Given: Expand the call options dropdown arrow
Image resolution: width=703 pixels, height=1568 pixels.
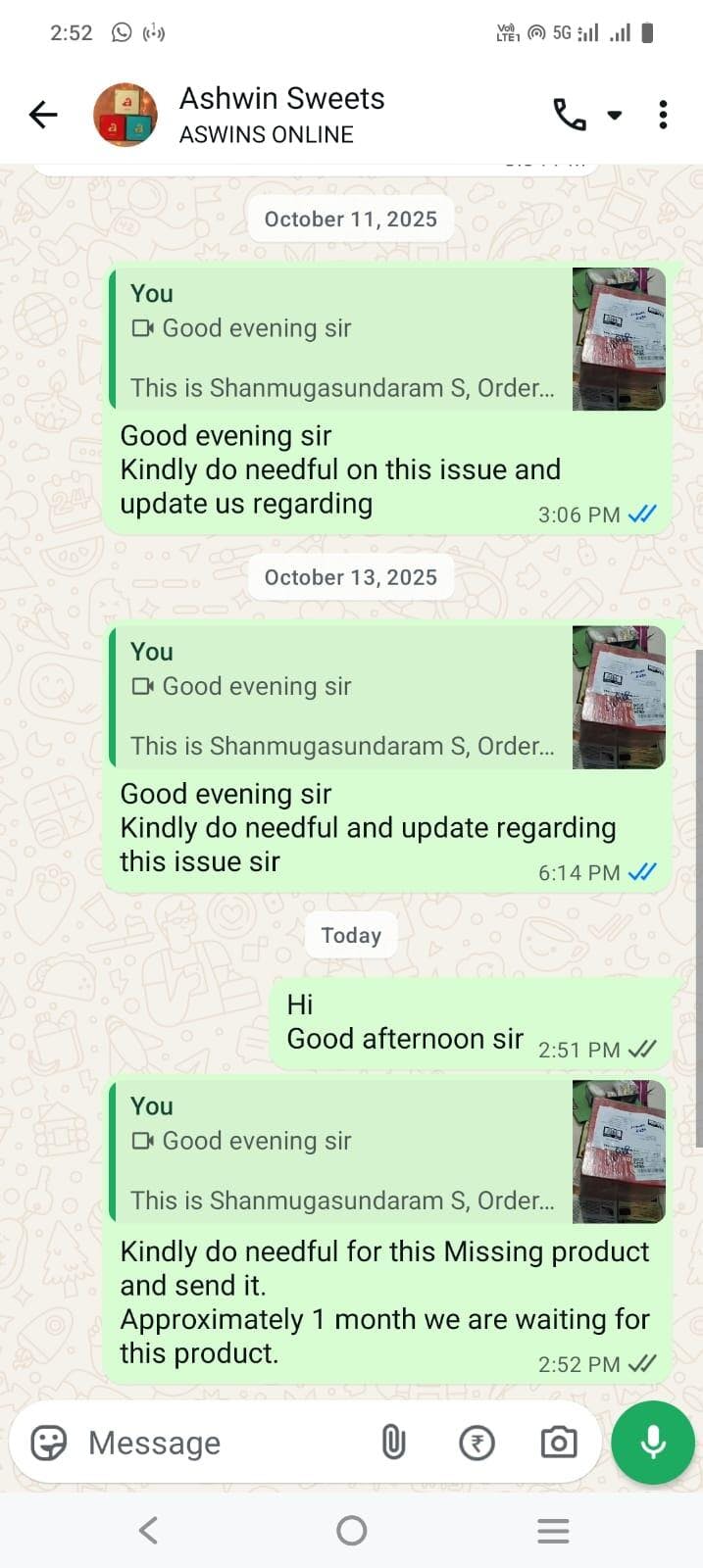Looking at the screenshot, I should click(x=615, y=115).
